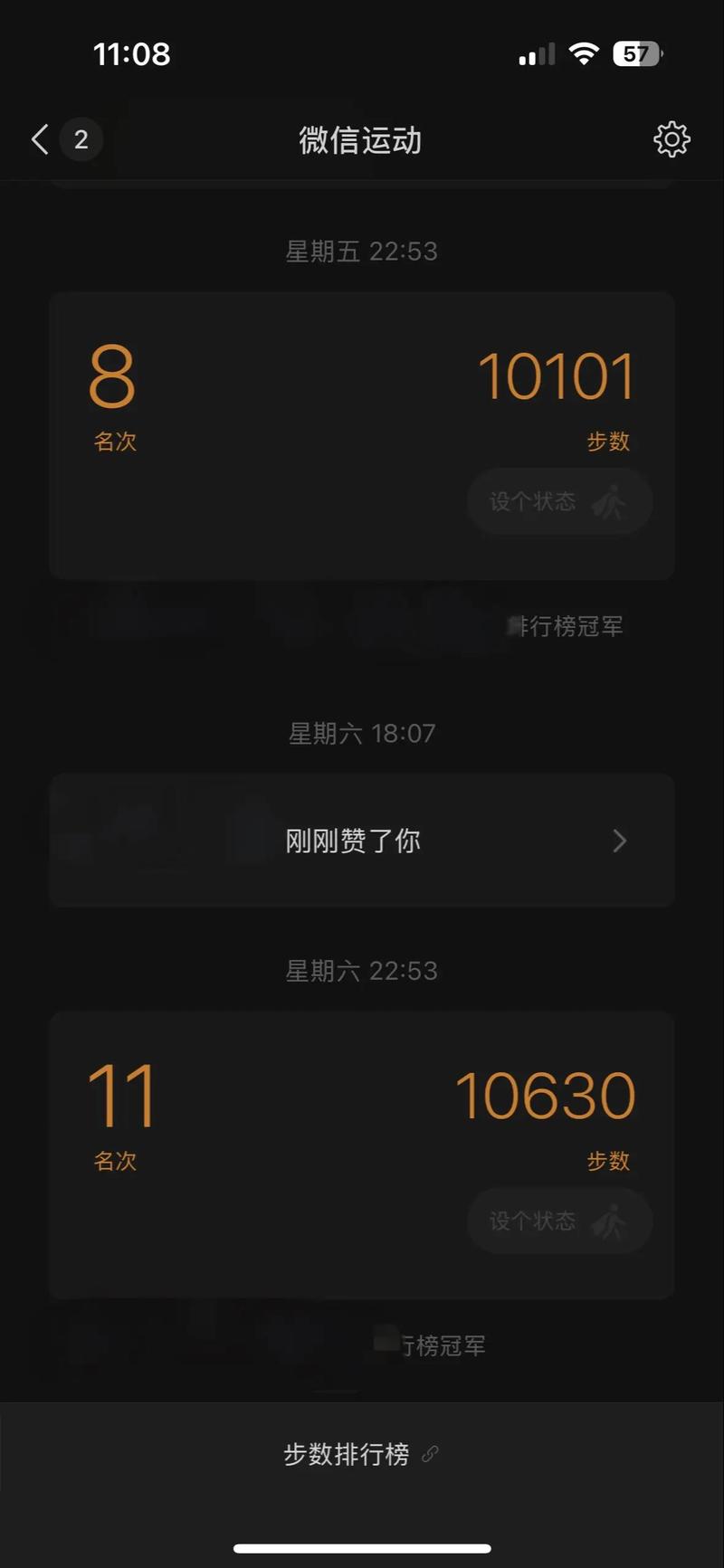Open the 微信运动 title header
Viewport: 724px width, 1568px height.
click(360, 141)
